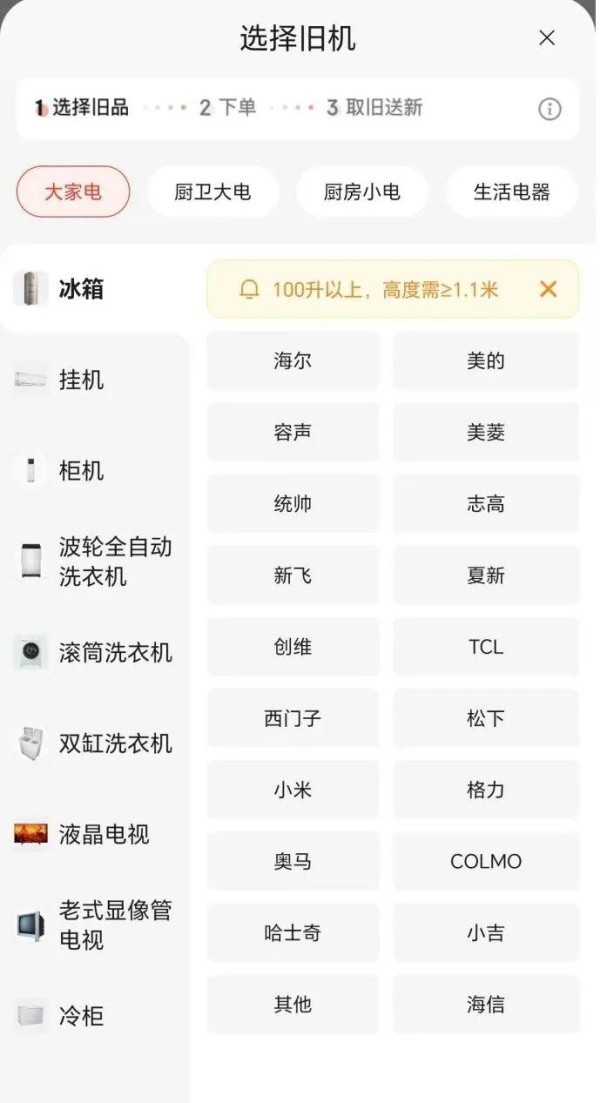600x1103 pixels.
Task: Switch to the 生活电器 category
Action: pyautogui.click(x=511, y=192)
